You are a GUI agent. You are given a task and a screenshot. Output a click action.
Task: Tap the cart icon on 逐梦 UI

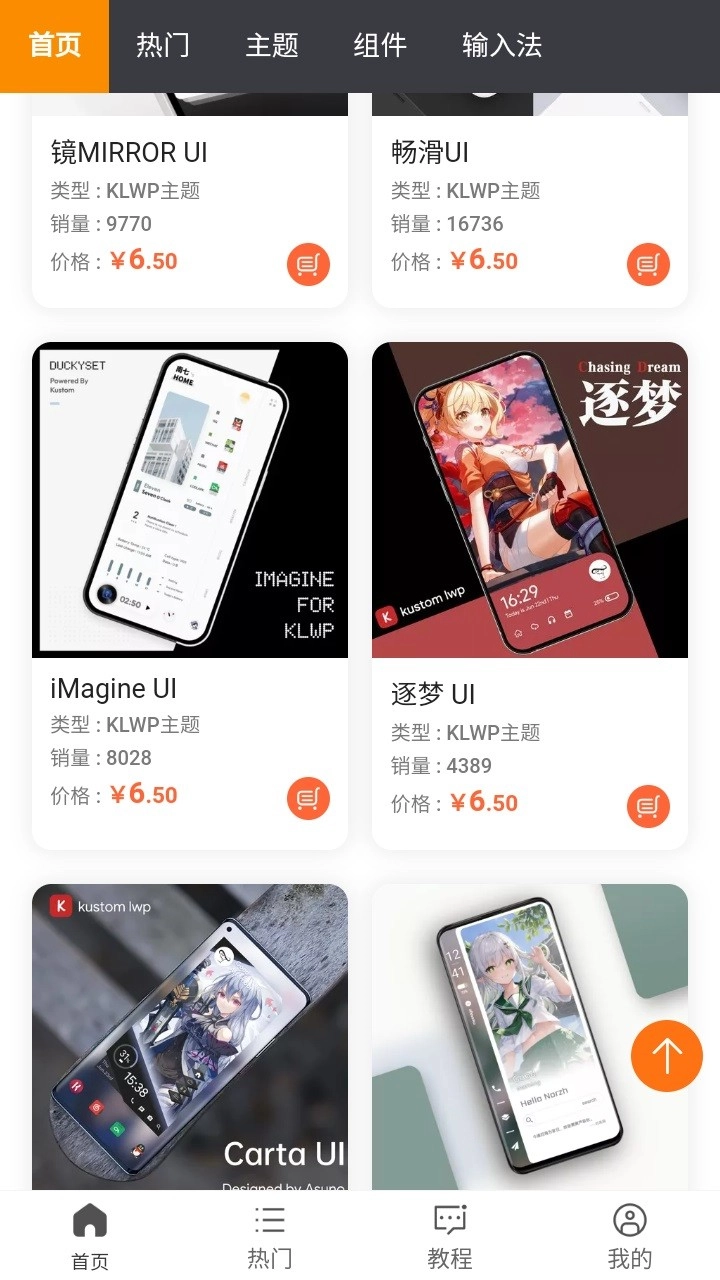coord(648,806)
